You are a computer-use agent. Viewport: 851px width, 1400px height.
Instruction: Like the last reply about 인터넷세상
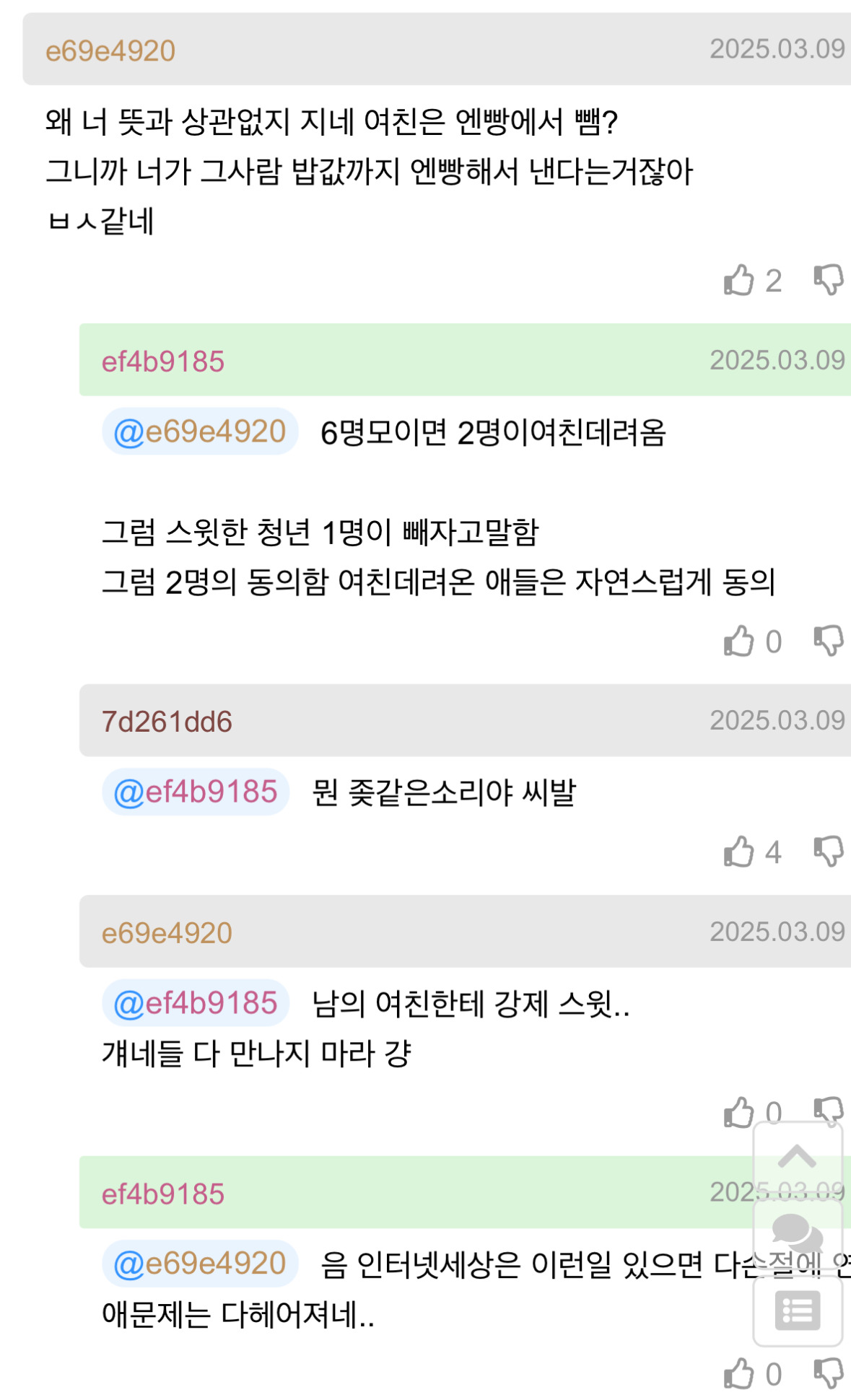click(x=739, y=1374)
